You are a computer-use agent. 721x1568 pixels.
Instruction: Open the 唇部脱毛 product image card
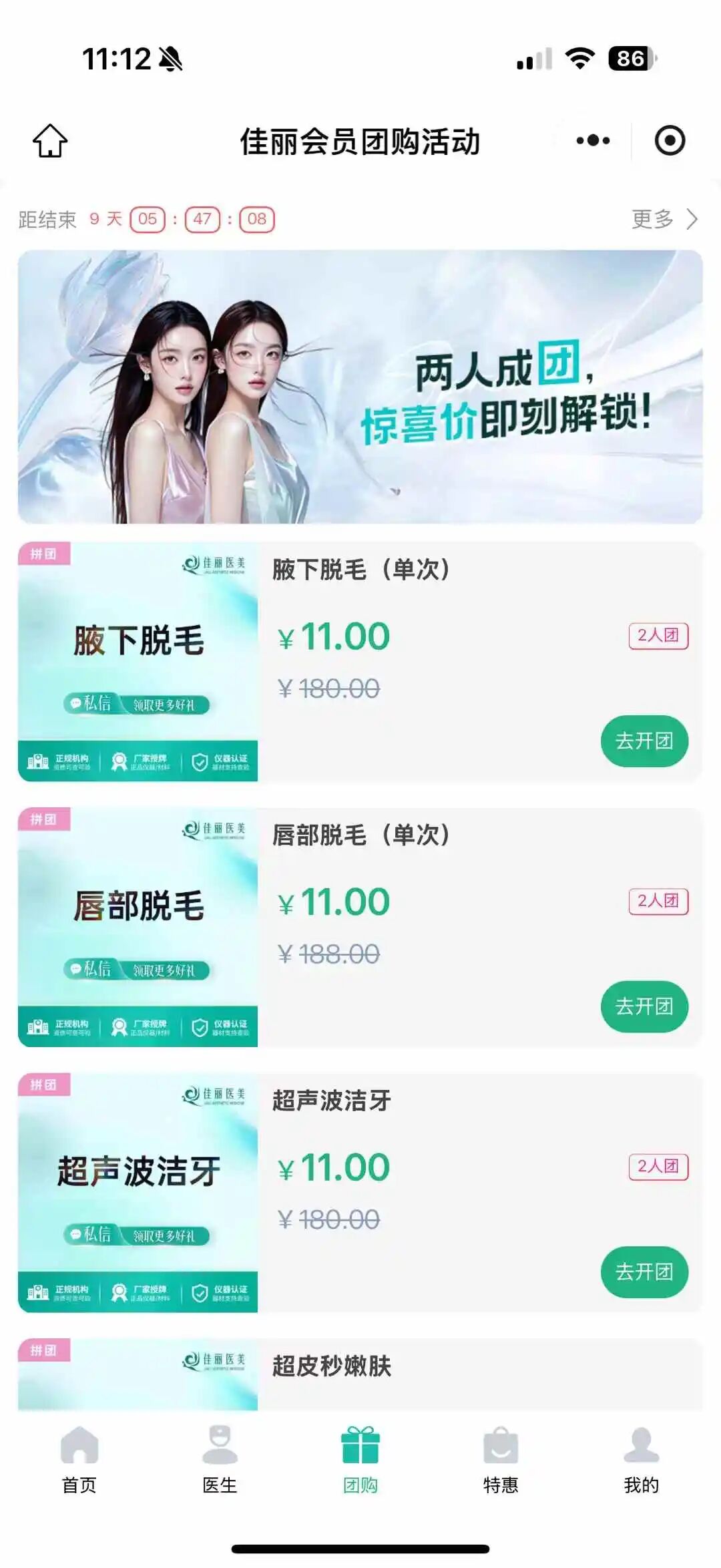[x=138, y=927]
